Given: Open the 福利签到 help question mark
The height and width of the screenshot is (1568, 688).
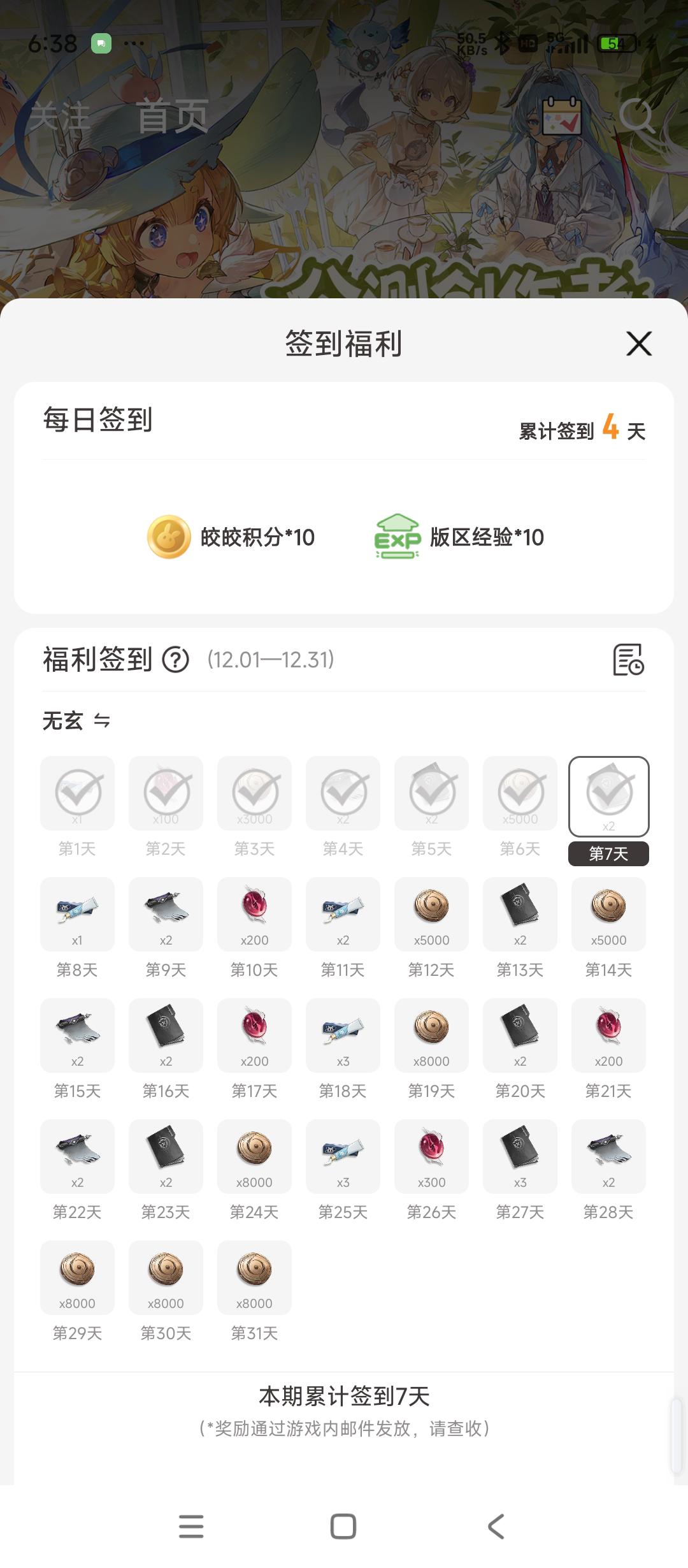Looking at the screenshot, I should (x=176, y=660).
